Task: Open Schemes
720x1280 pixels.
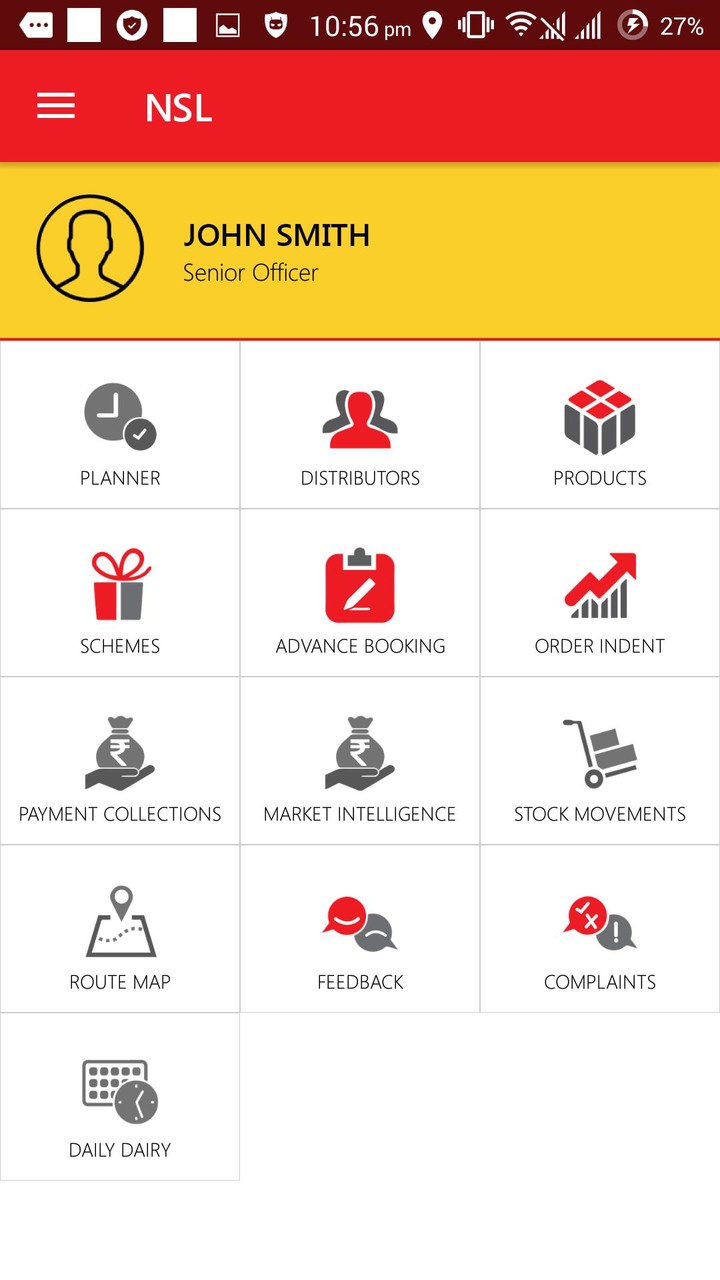Action: tap(120, 594)
